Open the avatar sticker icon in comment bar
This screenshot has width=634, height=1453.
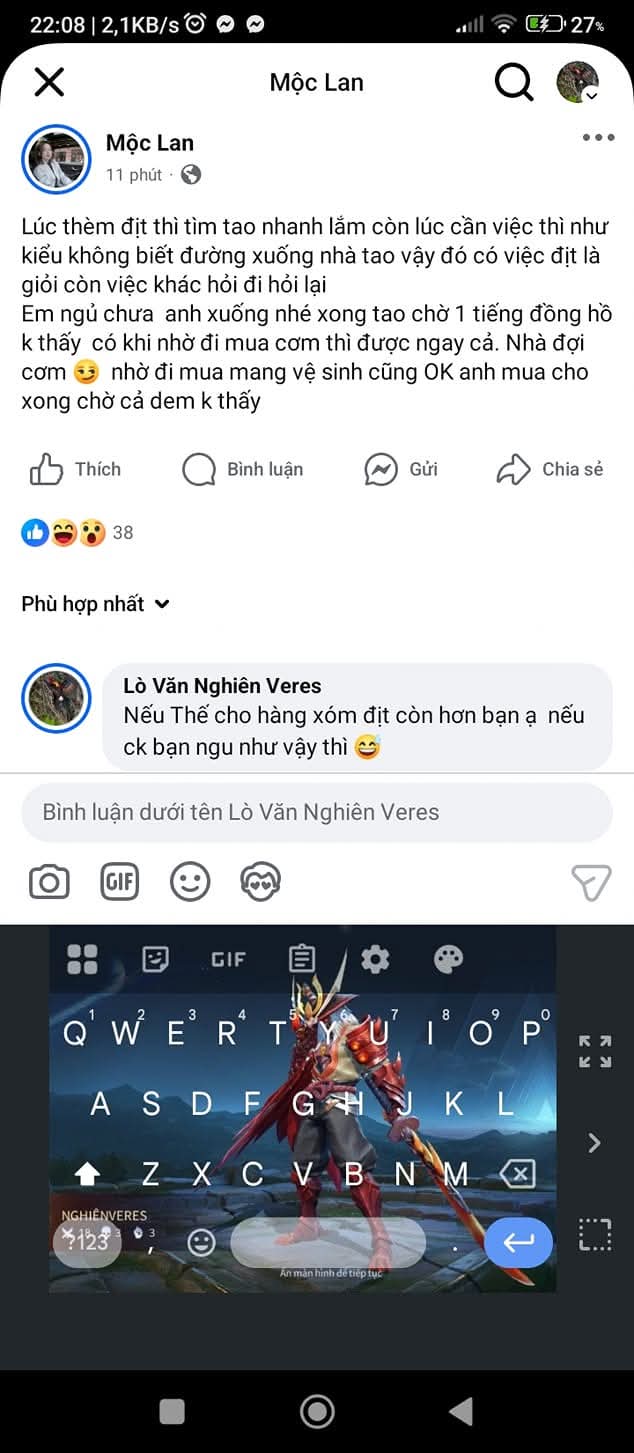coord(261,882)
